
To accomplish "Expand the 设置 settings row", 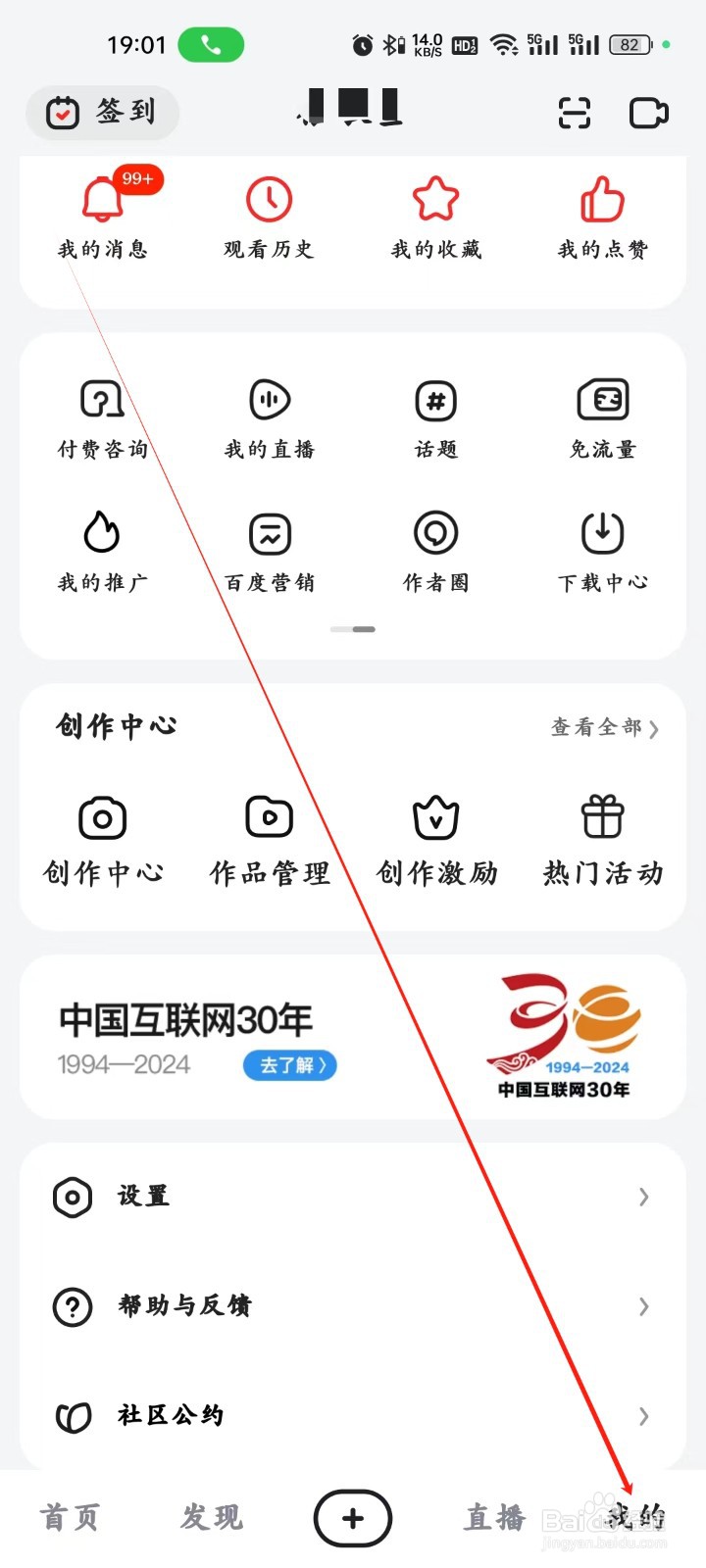I will [x=353, y=1197].
